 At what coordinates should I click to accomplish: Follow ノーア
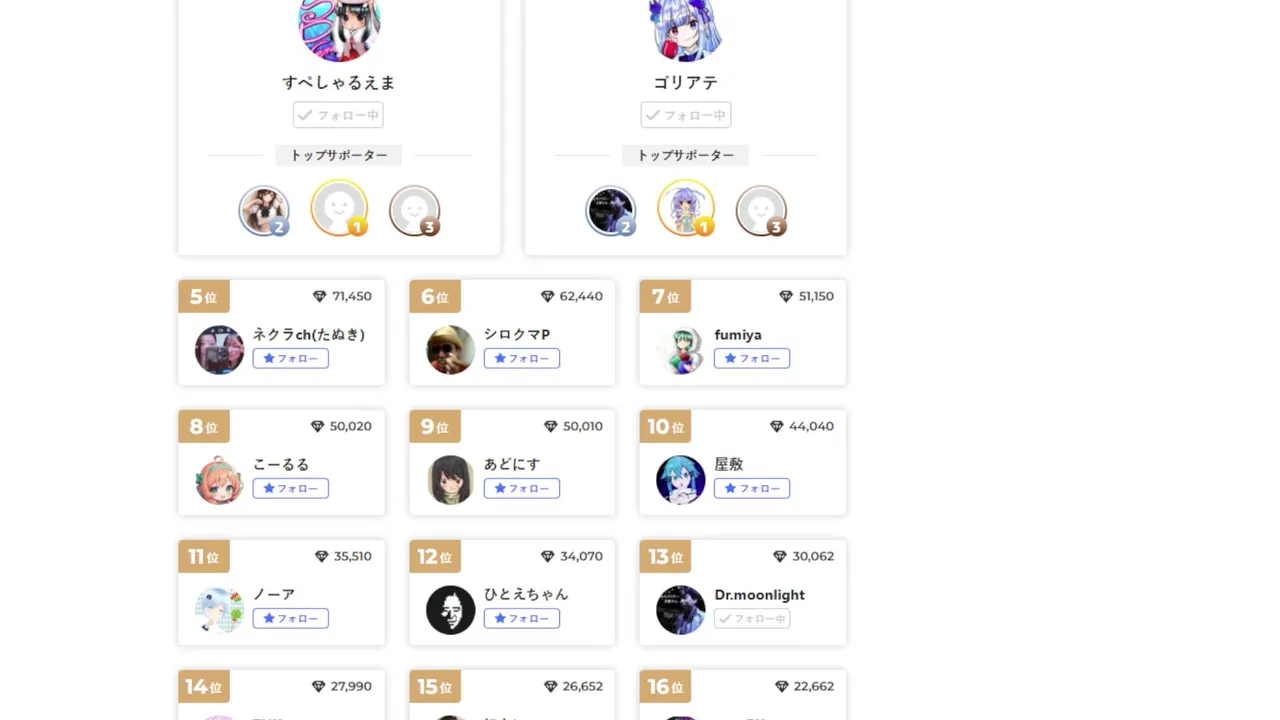(x=290, y=618)
